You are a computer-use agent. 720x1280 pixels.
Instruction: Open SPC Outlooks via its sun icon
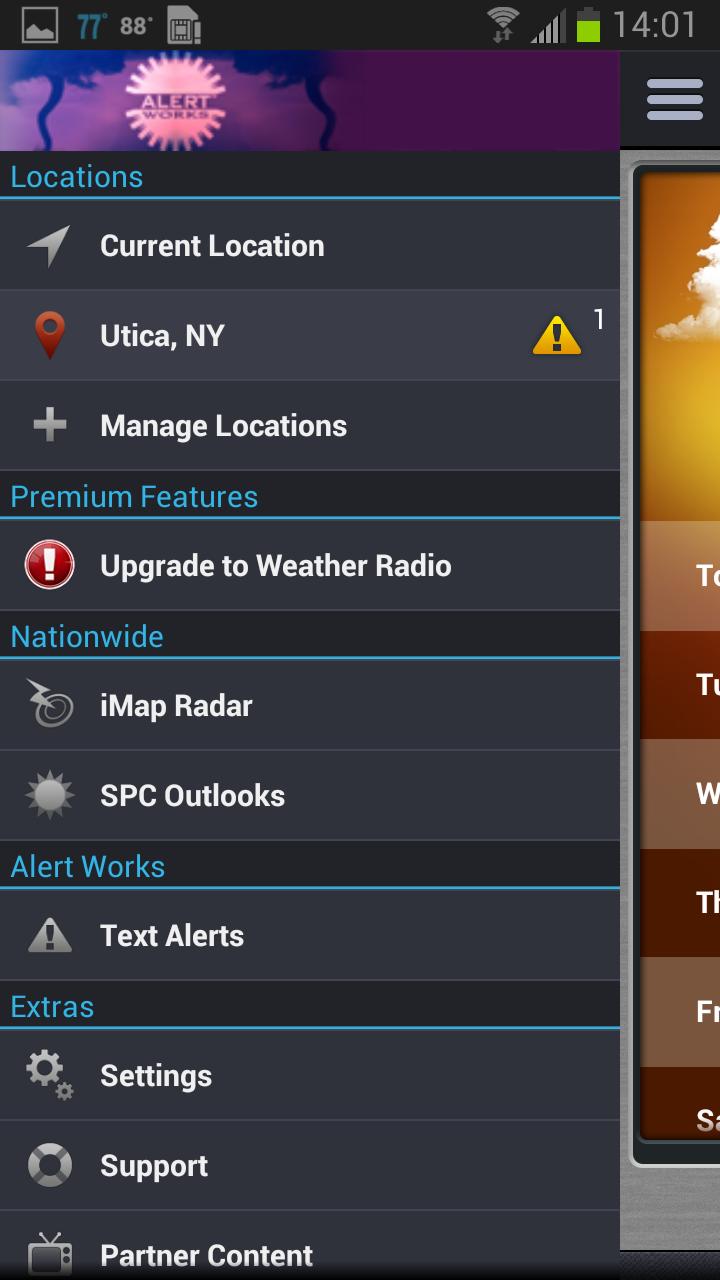[x=48, y=794]
